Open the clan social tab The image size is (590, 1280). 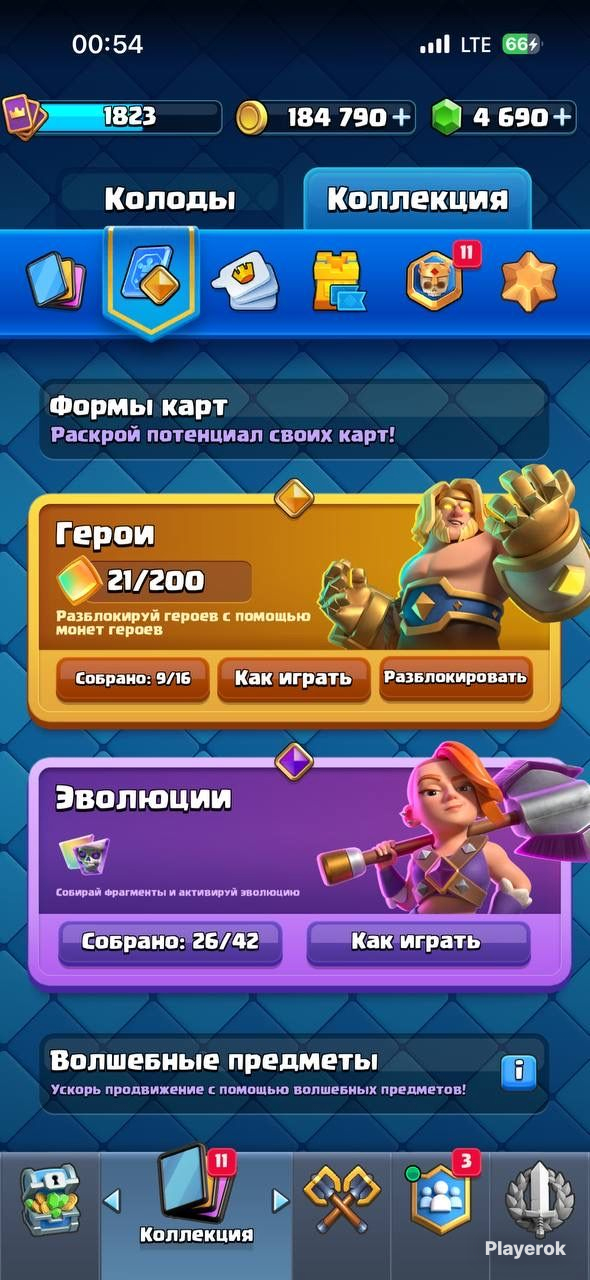(x=441, y=1197)
